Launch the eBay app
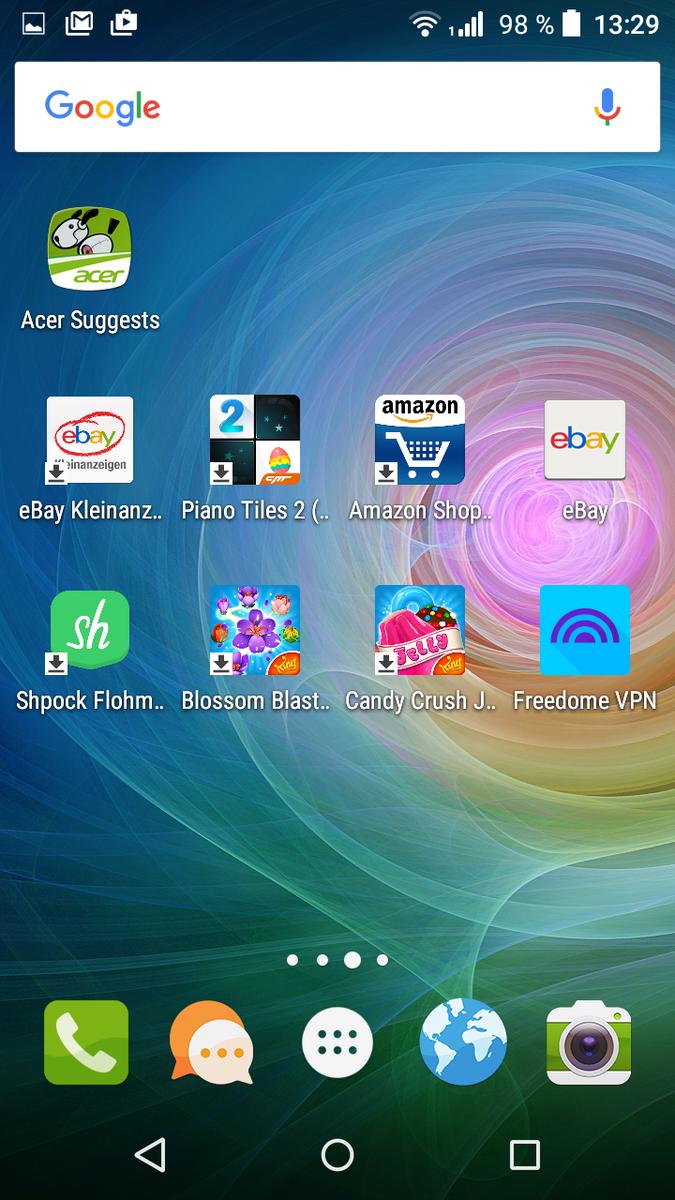Viewport: 675px width, 1200px height. 585,440
